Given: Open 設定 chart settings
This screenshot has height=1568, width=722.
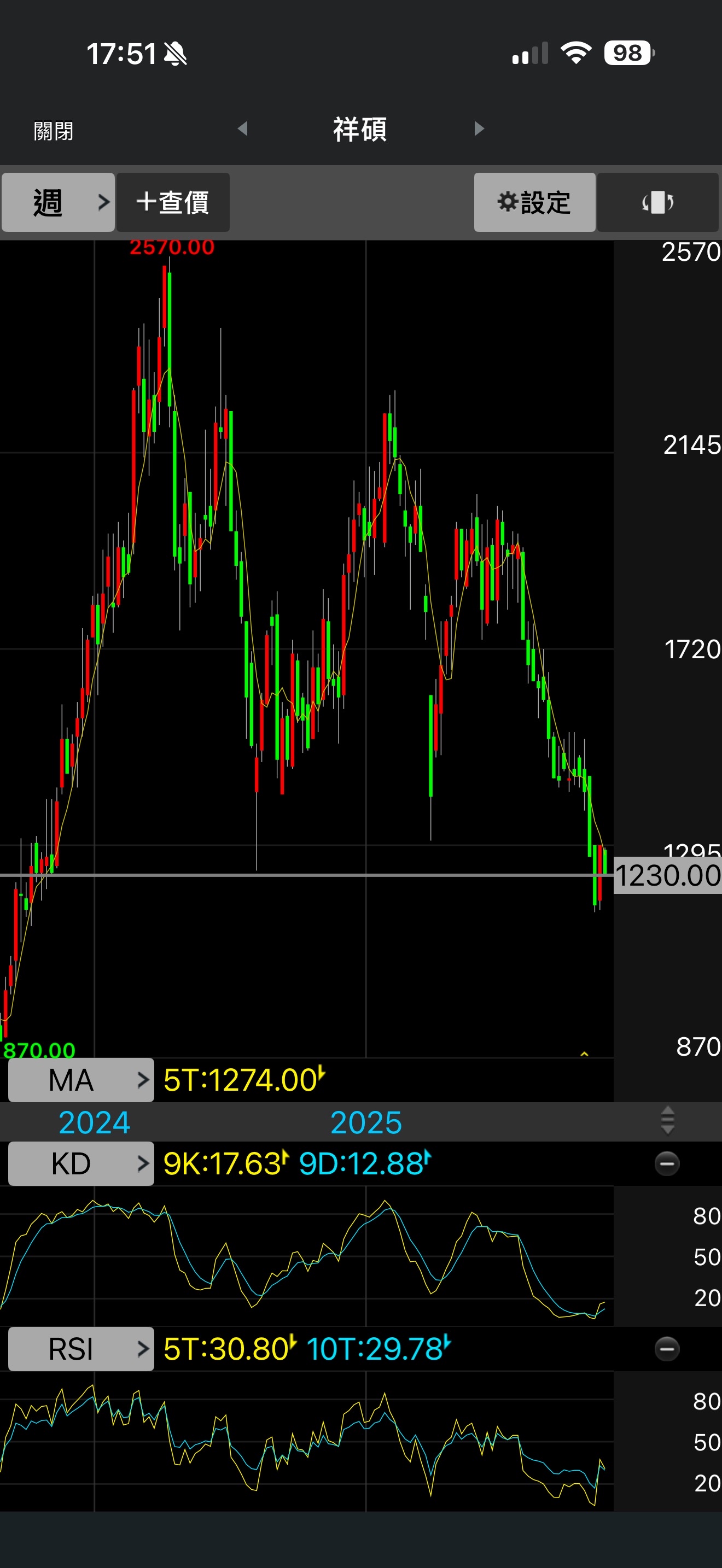Looking at the screenshot, I should pos(534,202).
